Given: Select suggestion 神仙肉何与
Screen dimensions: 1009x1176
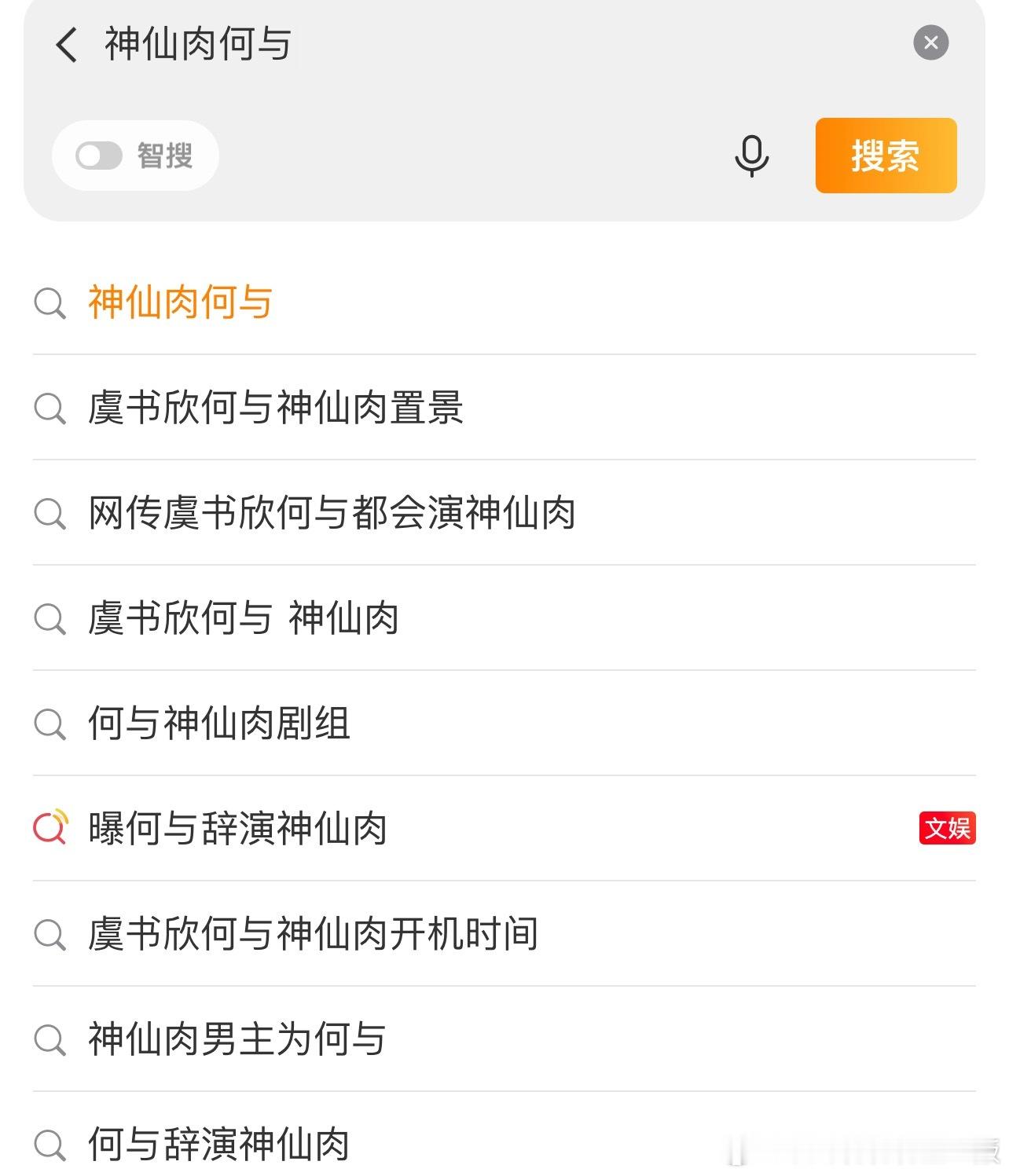Looking at the screenshot, I should (179, 302).
